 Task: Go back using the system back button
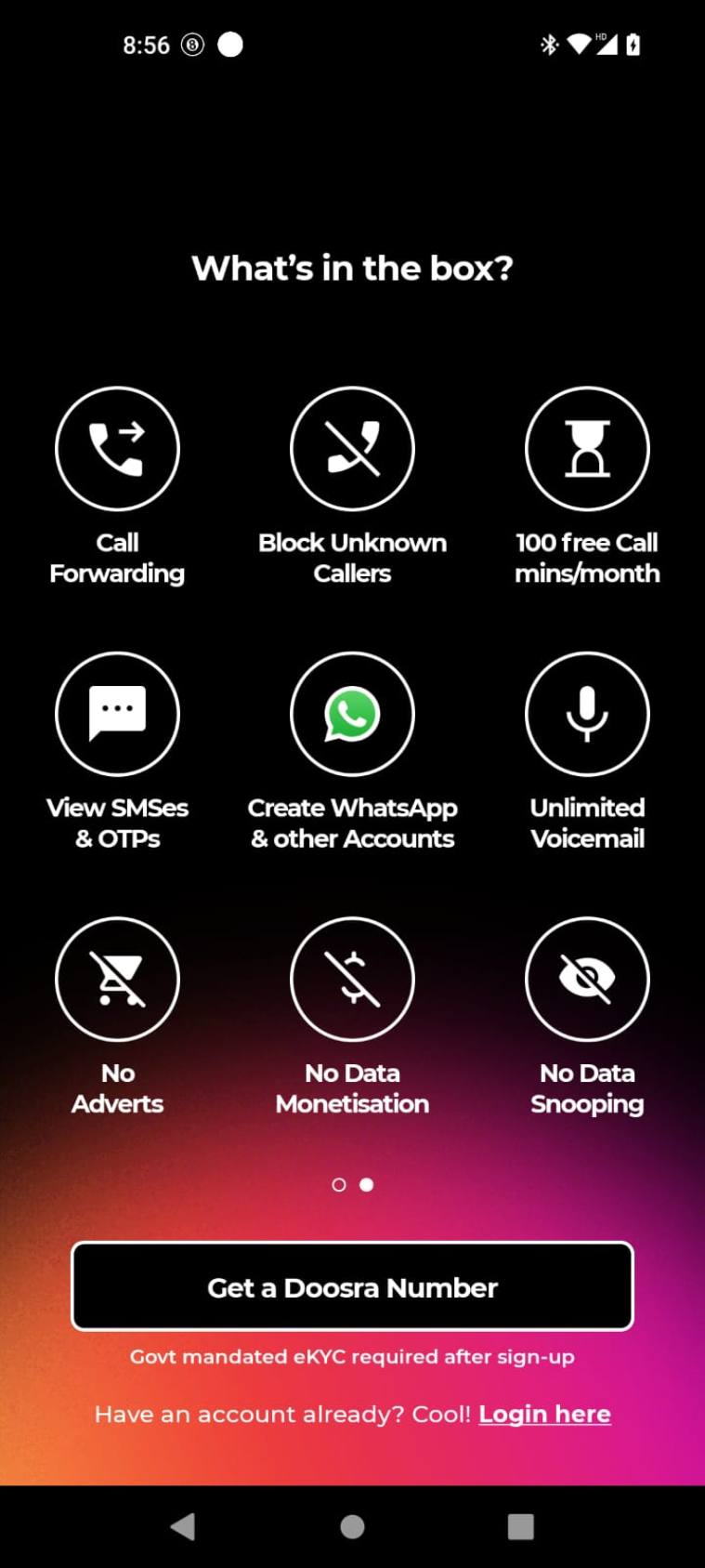point(183,1526)
